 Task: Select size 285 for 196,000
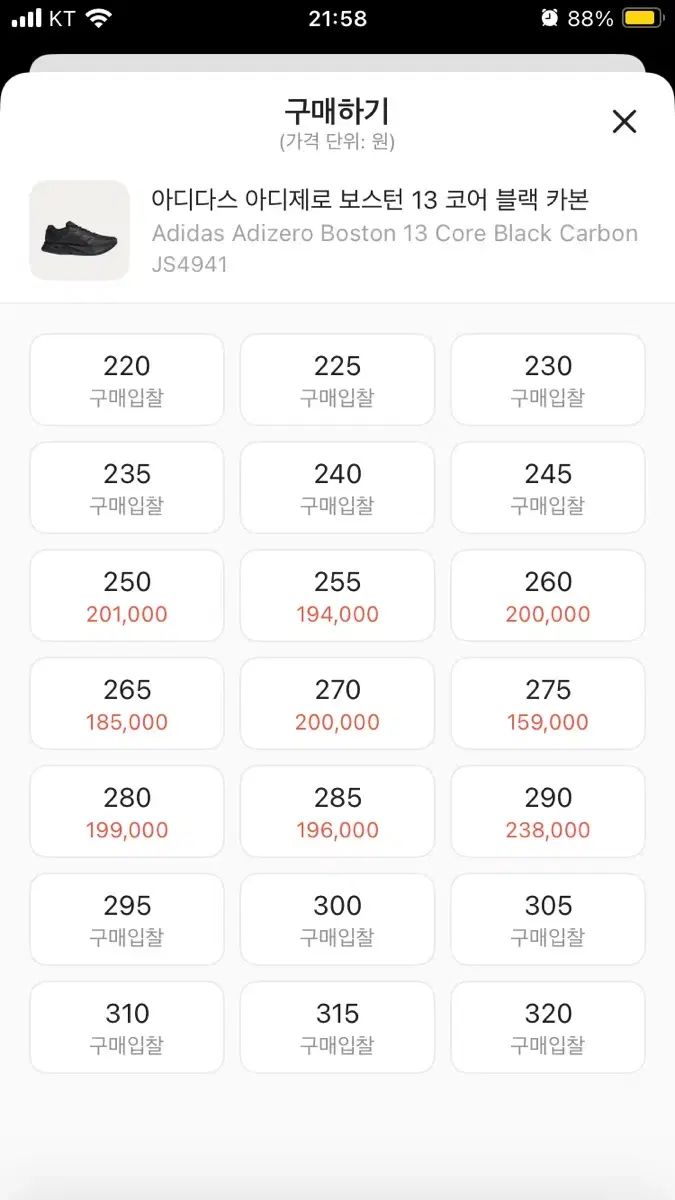(x=337, y=812)
